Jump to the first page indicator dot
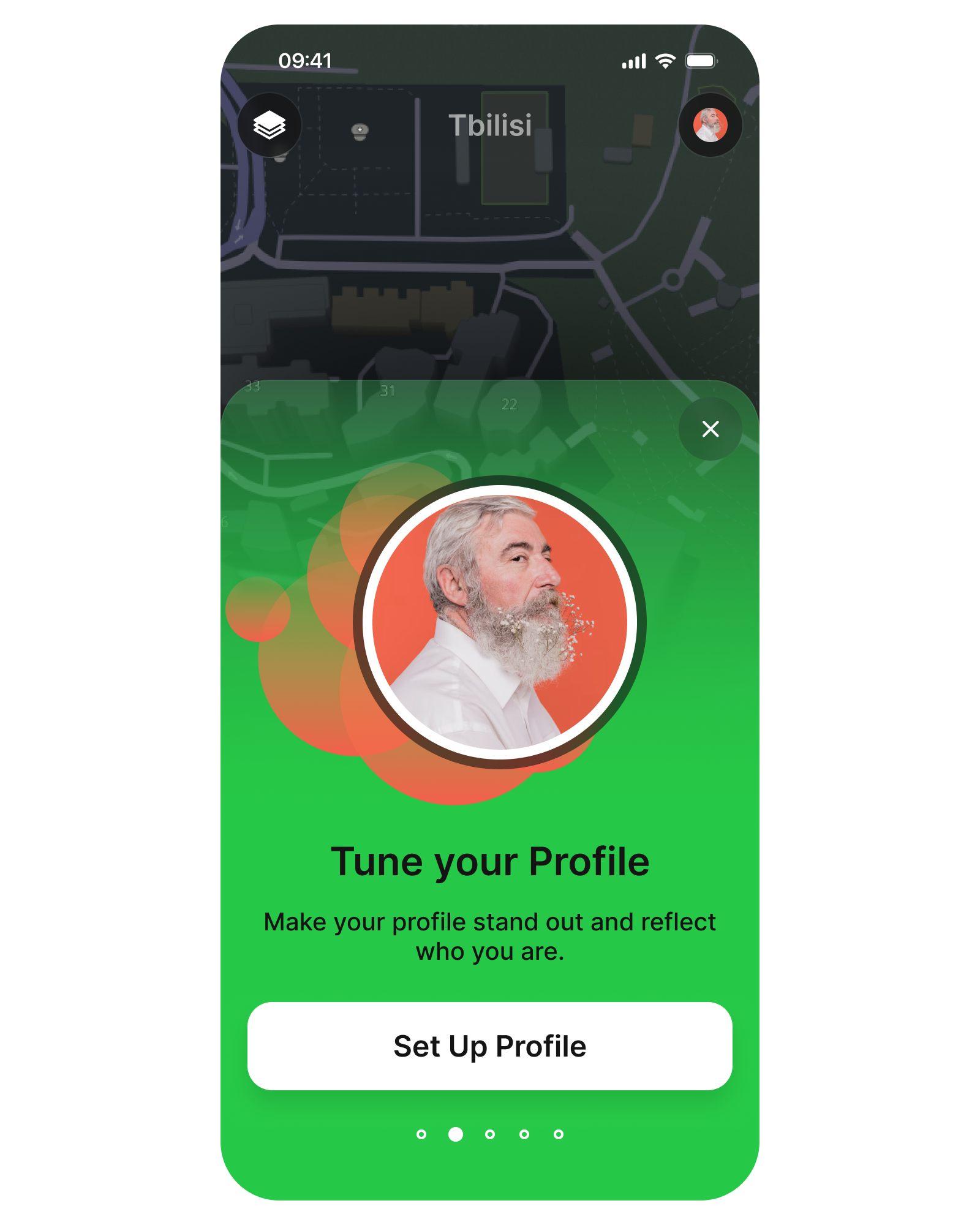Image resolution: width=980 pixels, height=1225 pixels. tap(421, 1134)
